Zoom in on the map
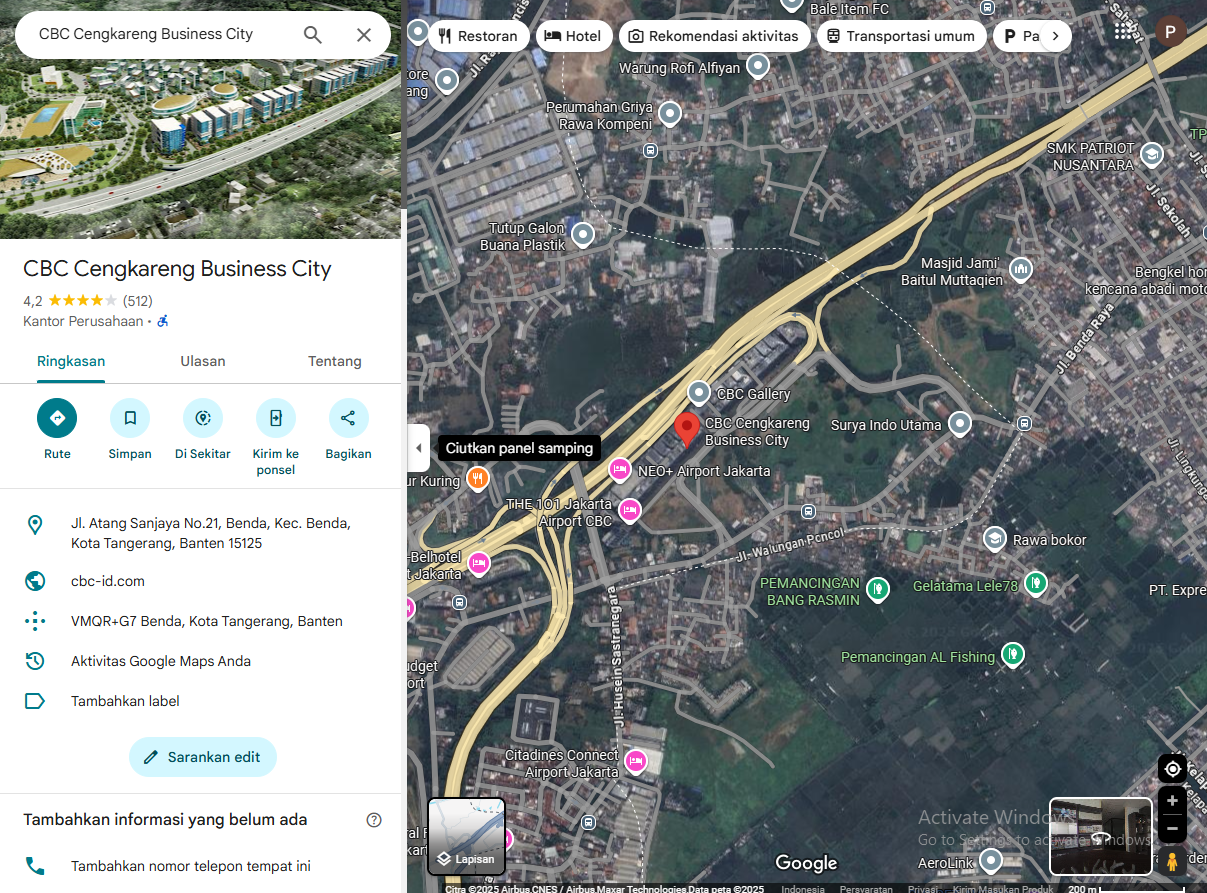Viewport: 1207px width, 893px height. (x=1173, y=801)
